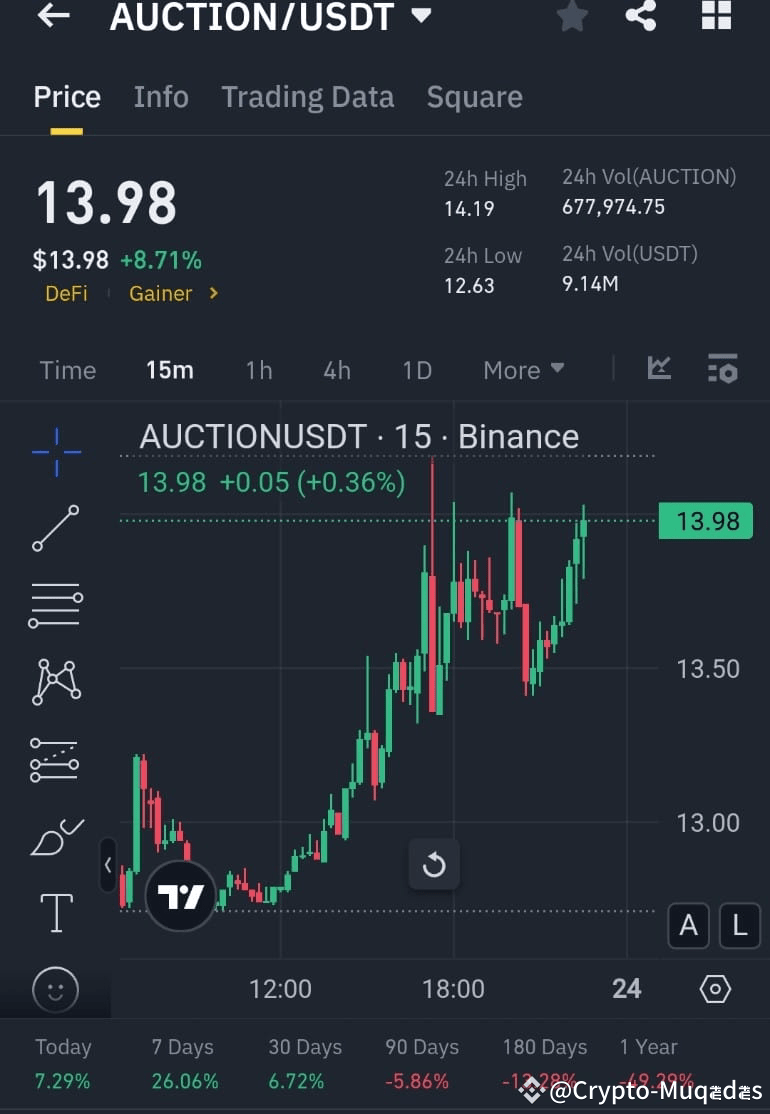
Task: Select the 1h timeframe
Action: click(x=258, y=370)
